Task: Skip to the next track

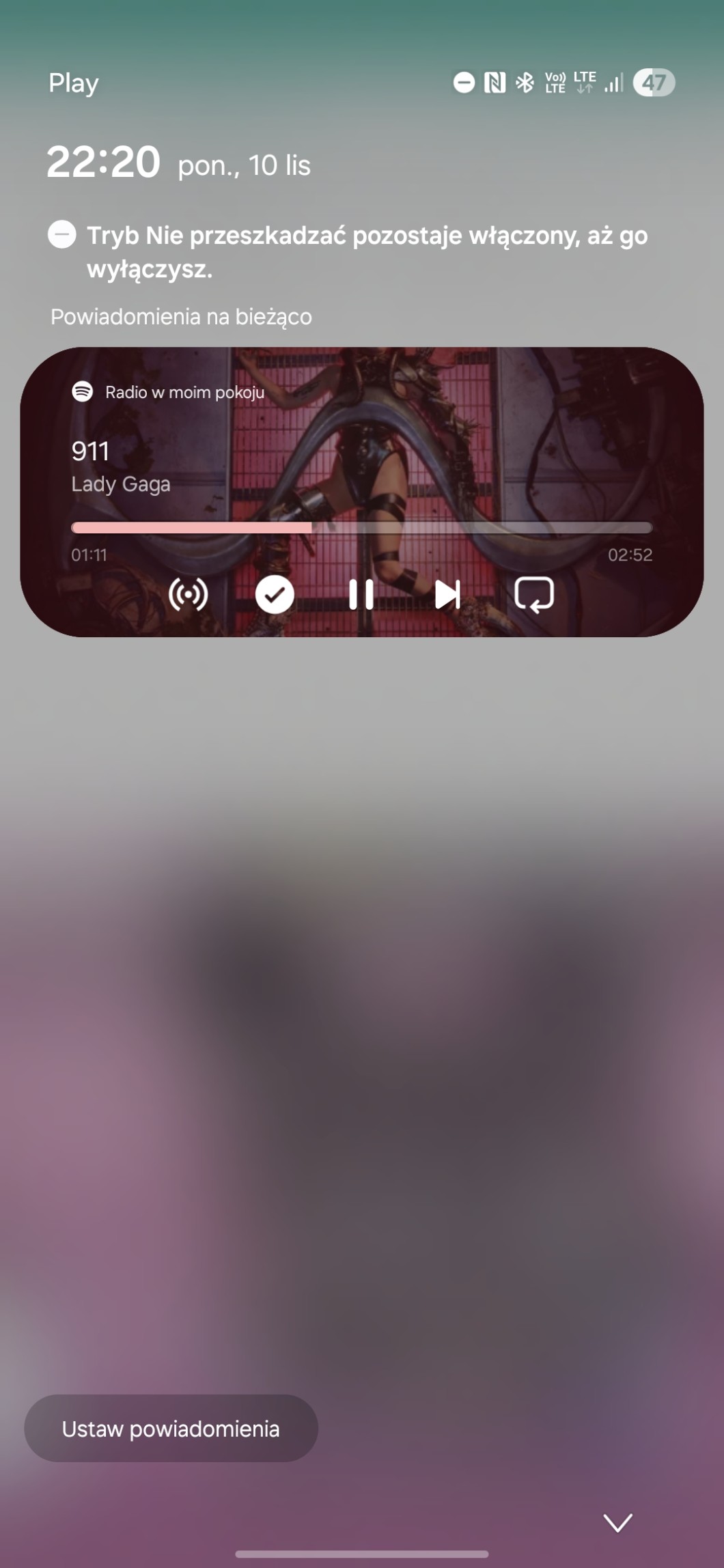Action: point(447,594)
